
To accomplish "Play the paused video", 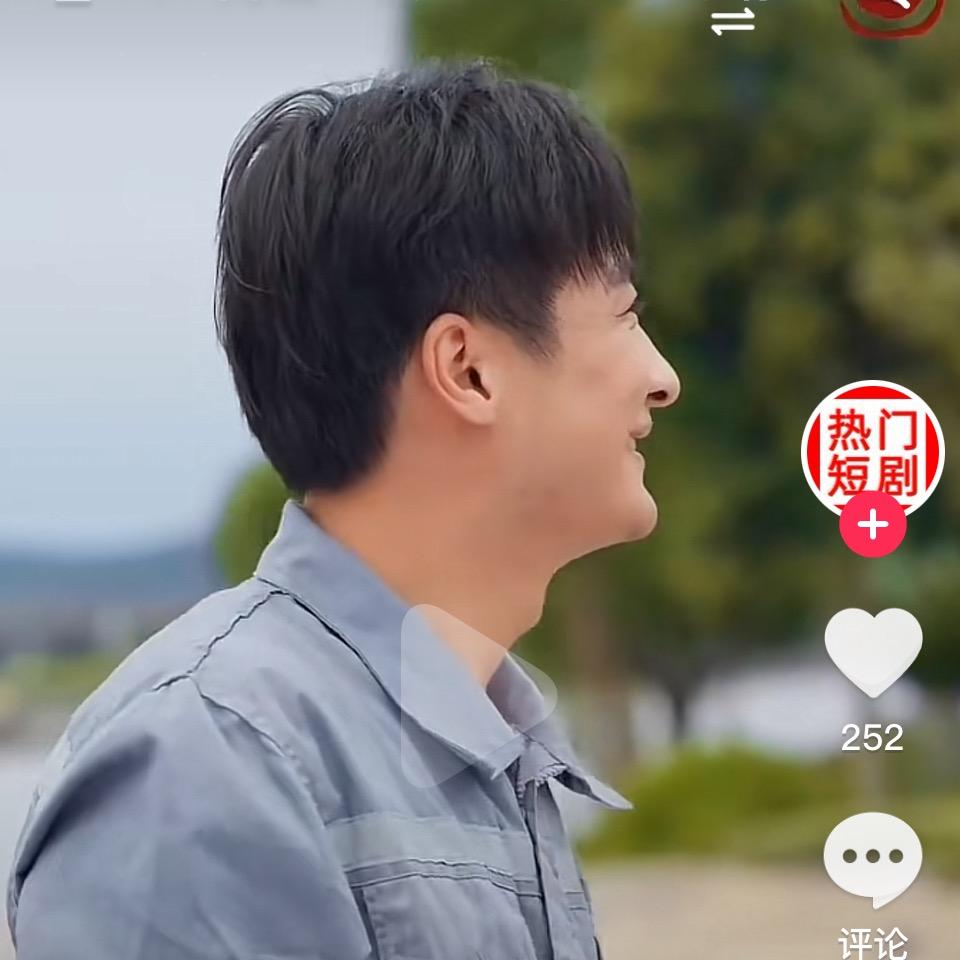I will tap(478, 694).
